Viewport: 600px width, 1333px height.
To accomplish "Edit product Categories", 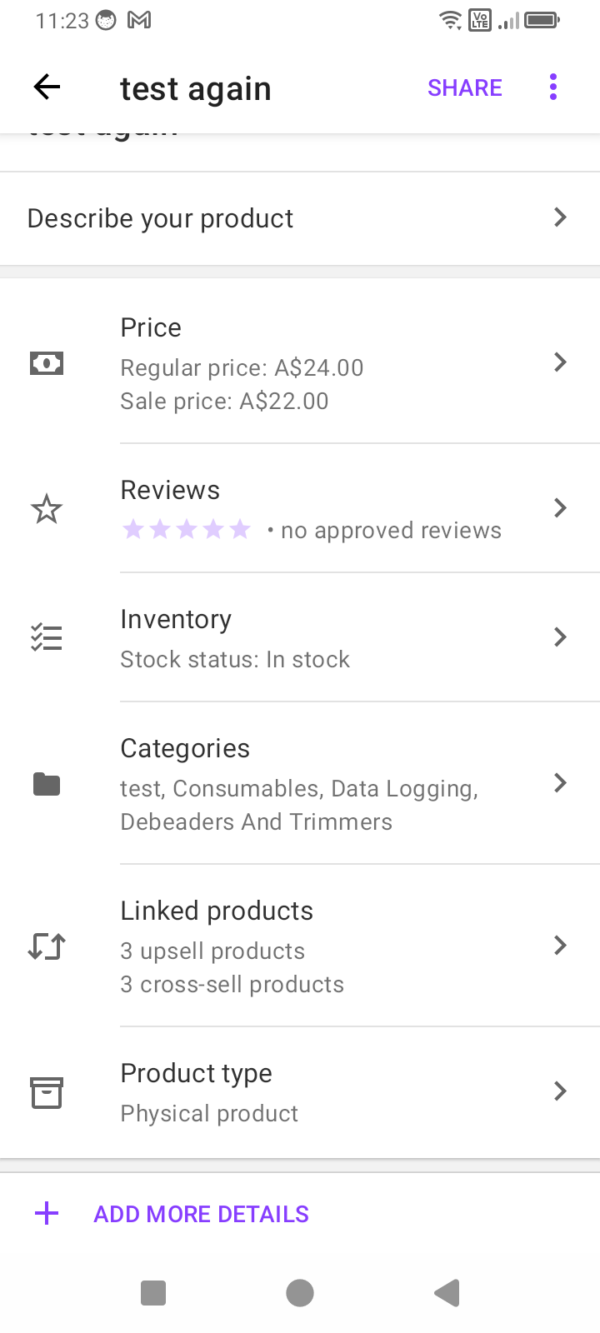I will 300,784.
